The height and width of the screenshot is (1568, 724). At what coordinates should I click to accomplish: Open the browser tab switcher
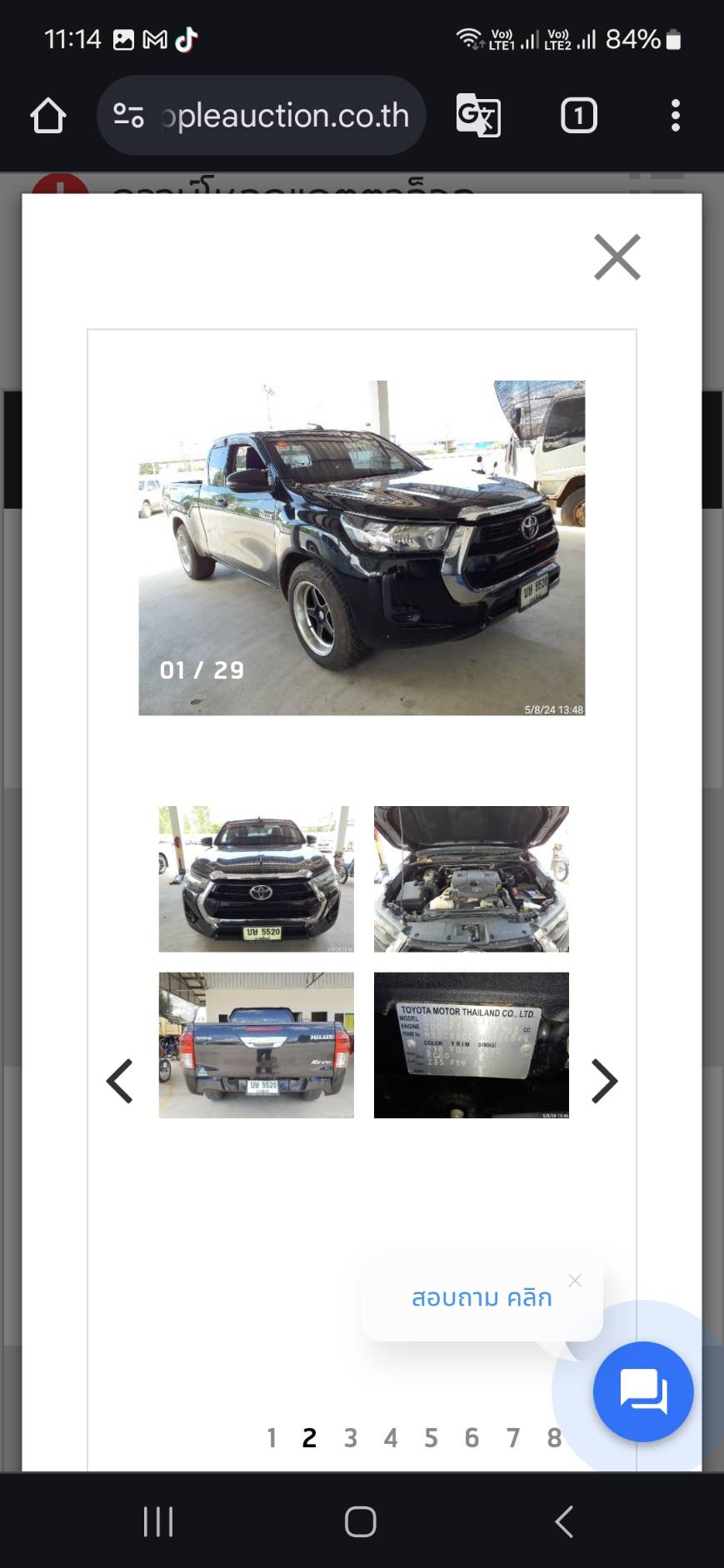[x=578, y=116]
